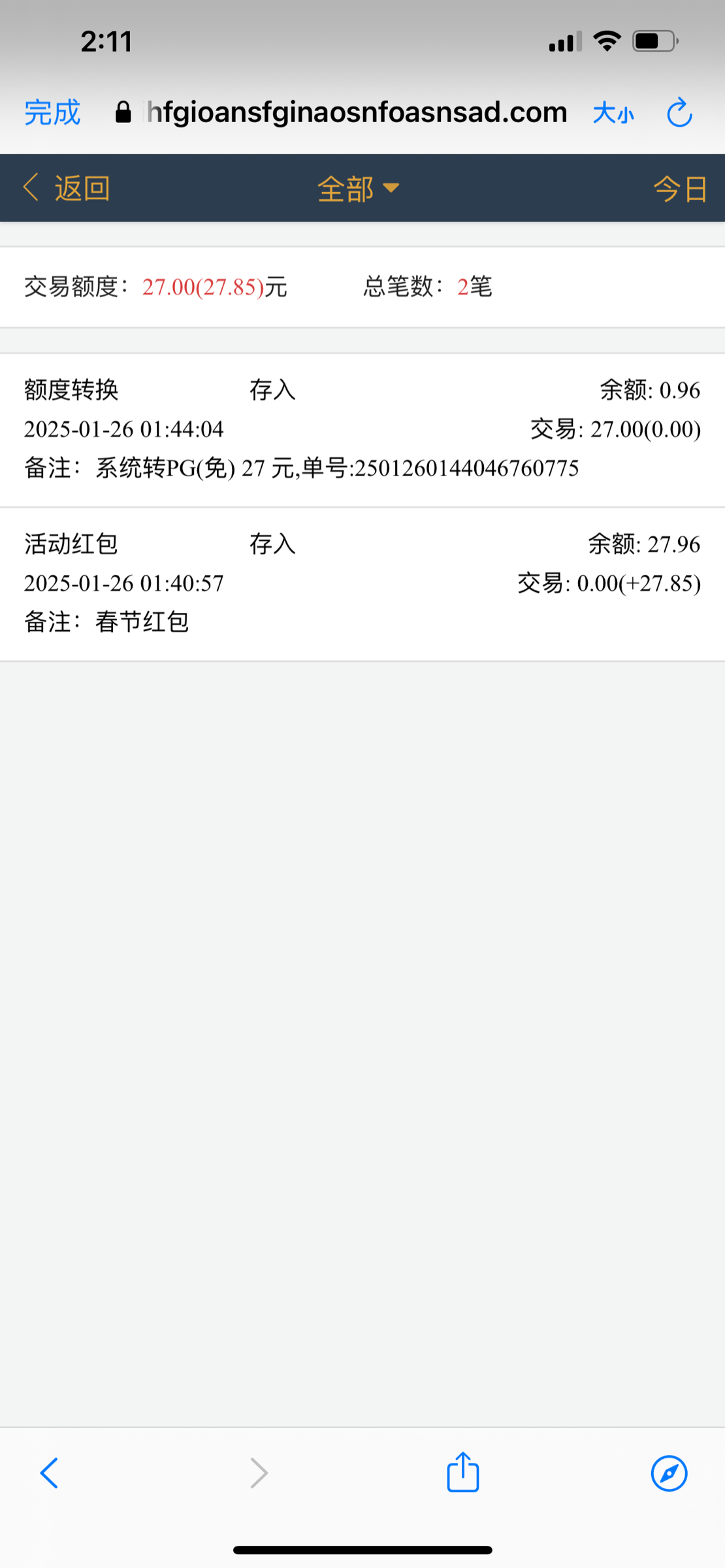Reload the page with the refresh icon
The image size is (725, 1568).
point(679,112)
